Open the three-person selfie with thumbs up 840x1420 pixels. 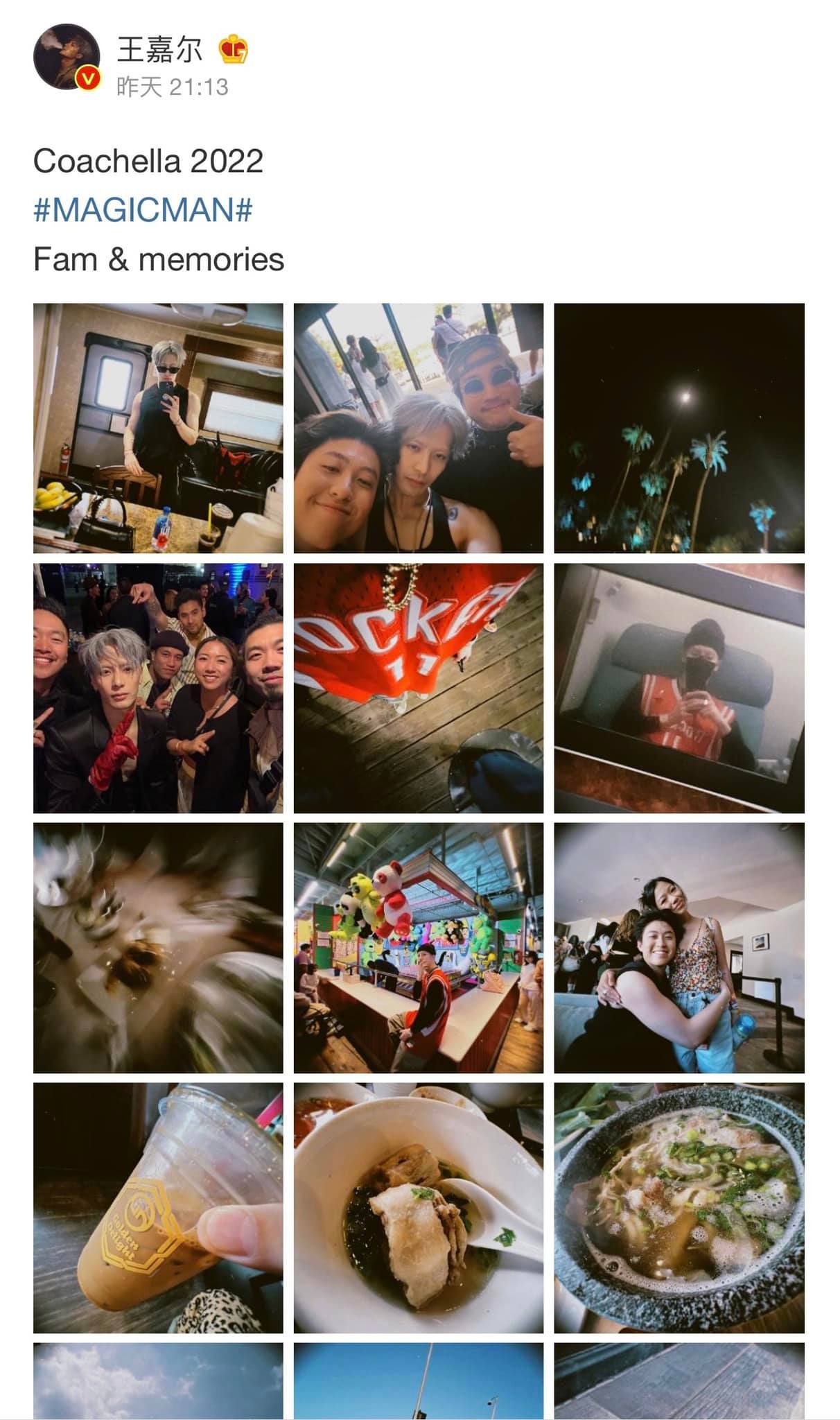[x=419, y=428]
